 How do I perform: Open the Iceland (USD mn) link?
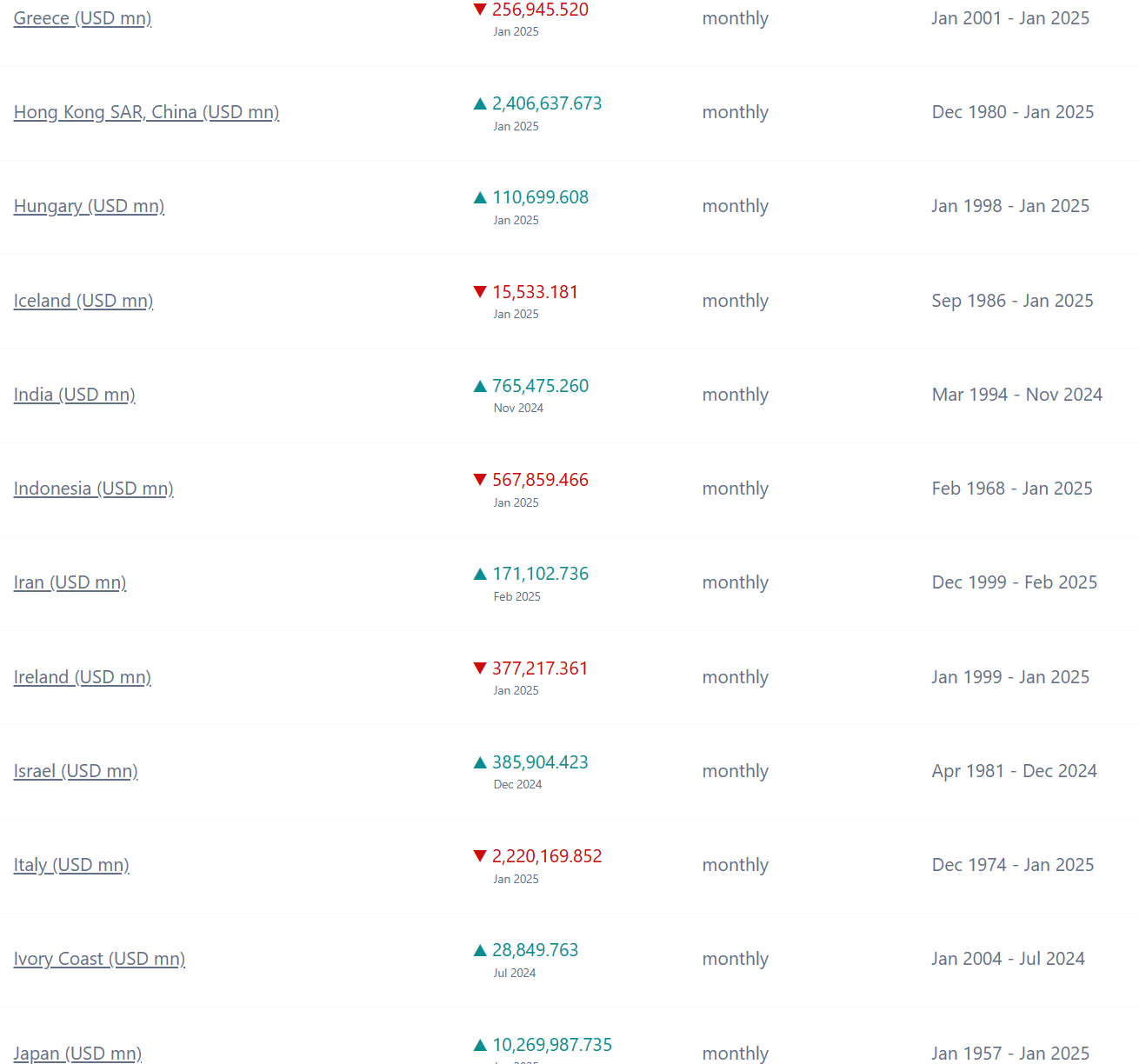click(83, 301)
